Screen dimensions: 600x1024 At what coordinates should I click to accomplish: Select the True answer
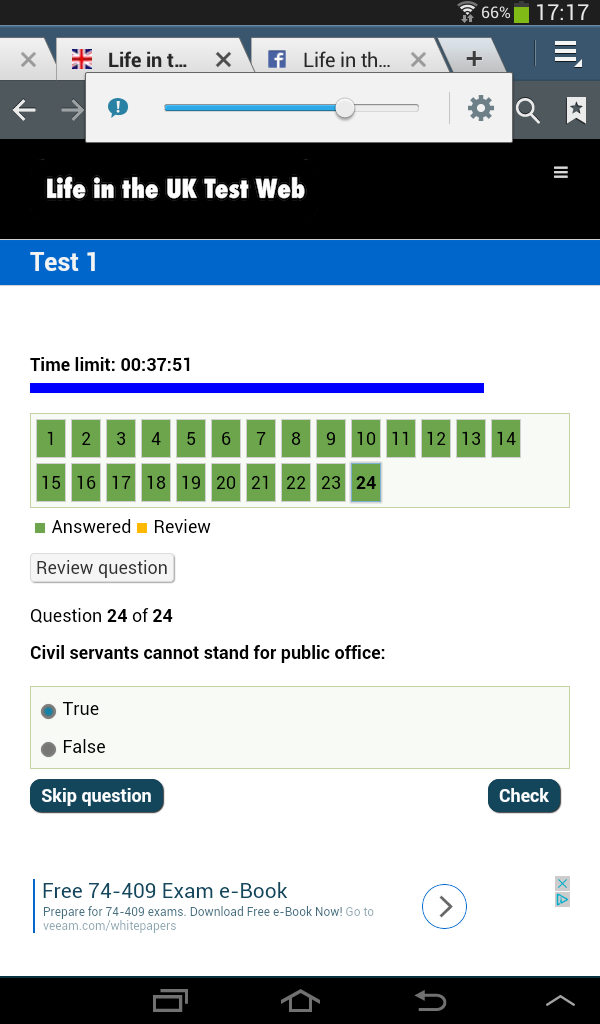pyautogui.click(x=48, y=710)
